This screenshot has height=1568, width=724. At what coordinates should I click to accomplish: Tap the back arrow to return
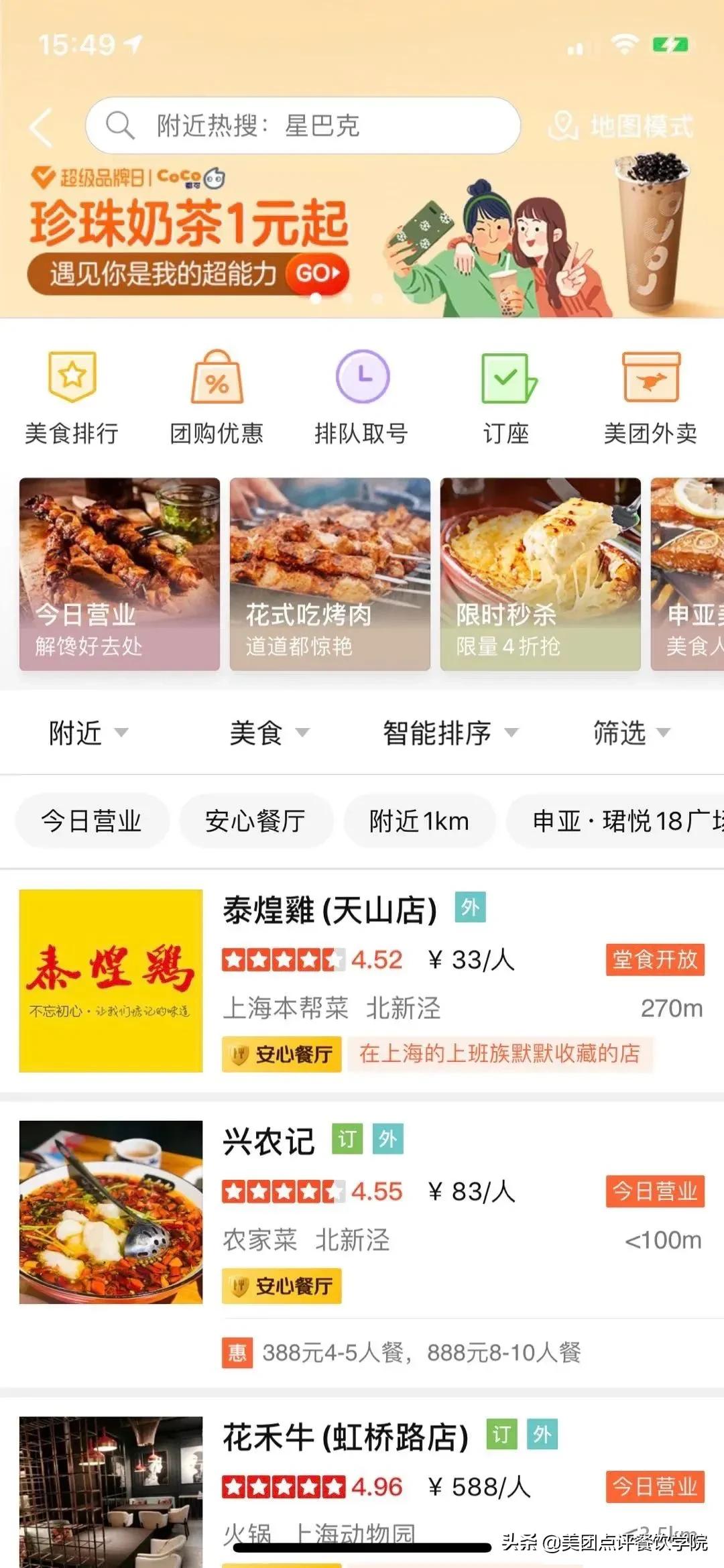40,126
